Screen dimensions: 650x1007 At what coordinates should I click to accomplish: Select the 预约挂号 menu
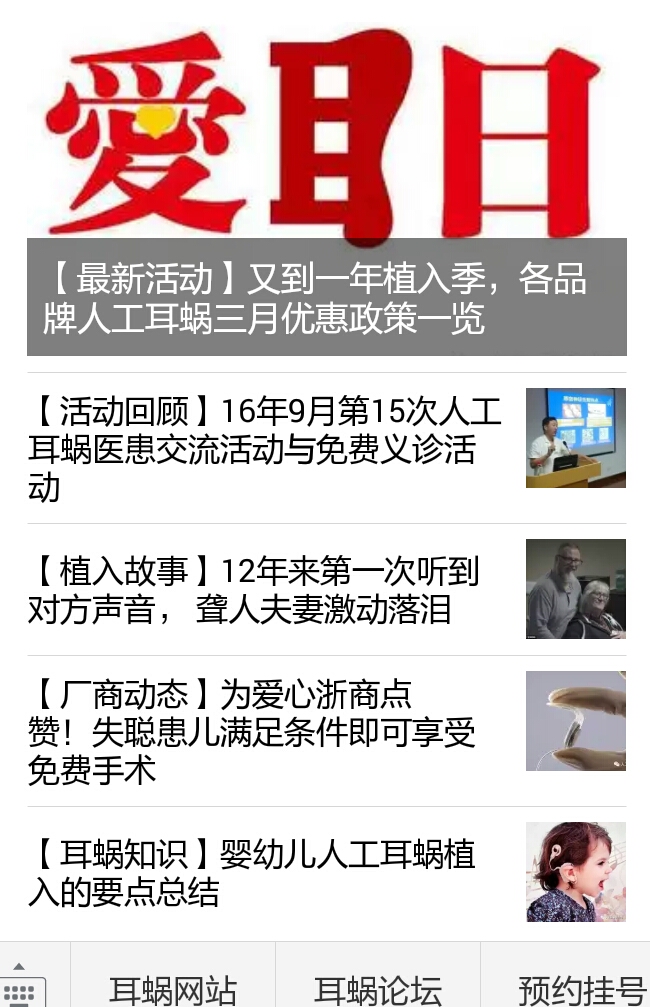pos(578,990)
